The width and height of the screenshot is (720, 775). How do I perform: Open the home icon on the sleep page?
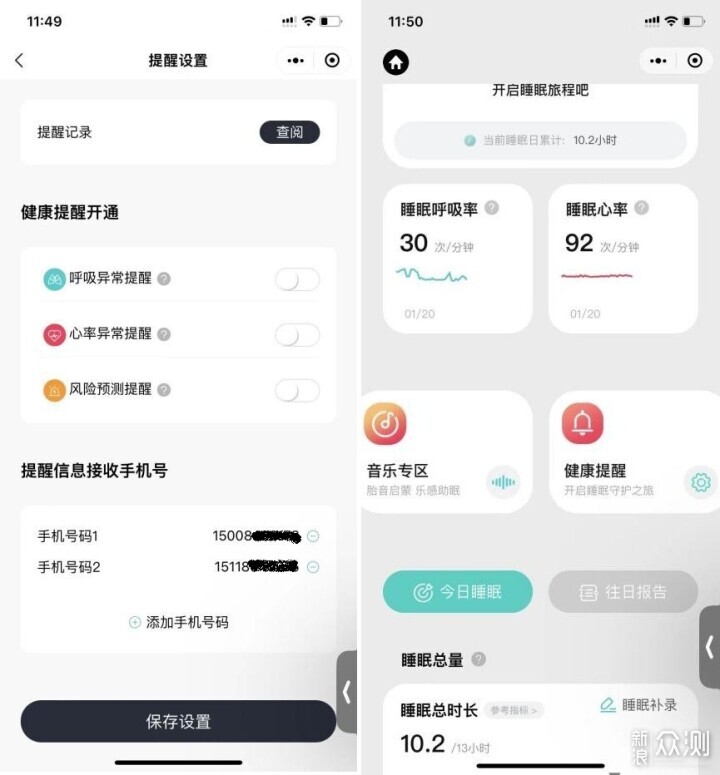[x=396, y=62]
